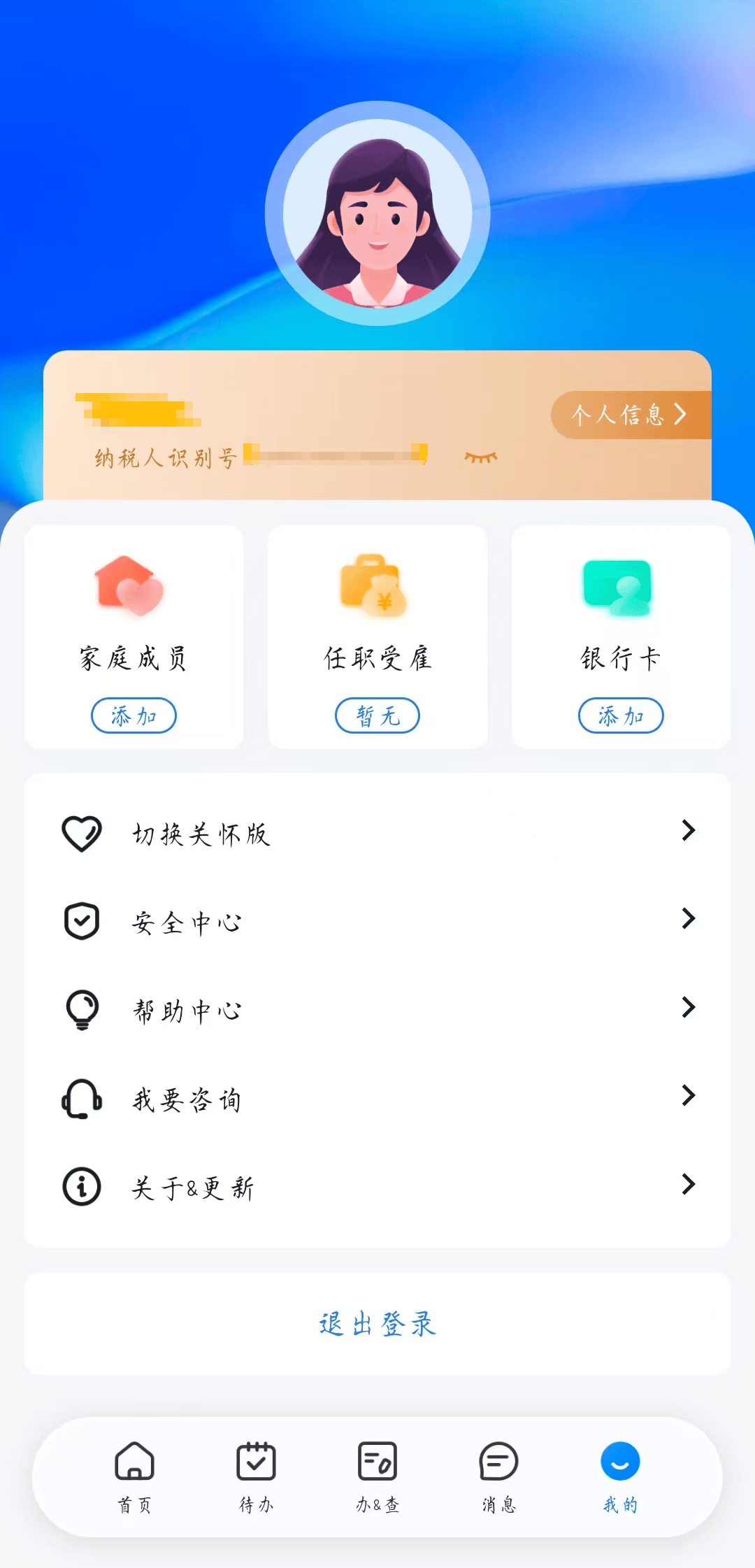Screen dimensions: 755x1568
Task: Open 帮助中心 help center
Action: click(377, 1010)
